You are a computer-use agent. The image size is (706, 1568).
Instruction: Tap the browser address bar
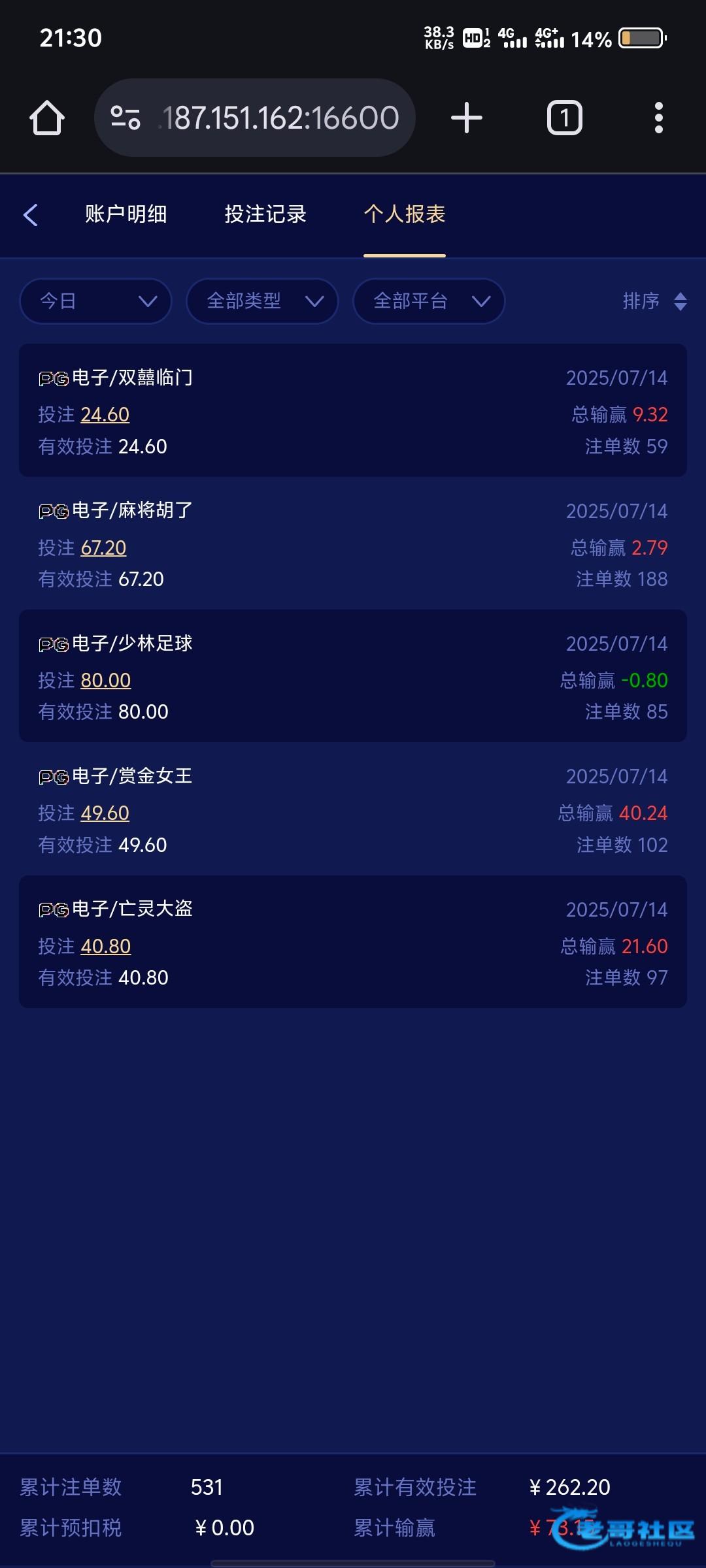[255, 118]
